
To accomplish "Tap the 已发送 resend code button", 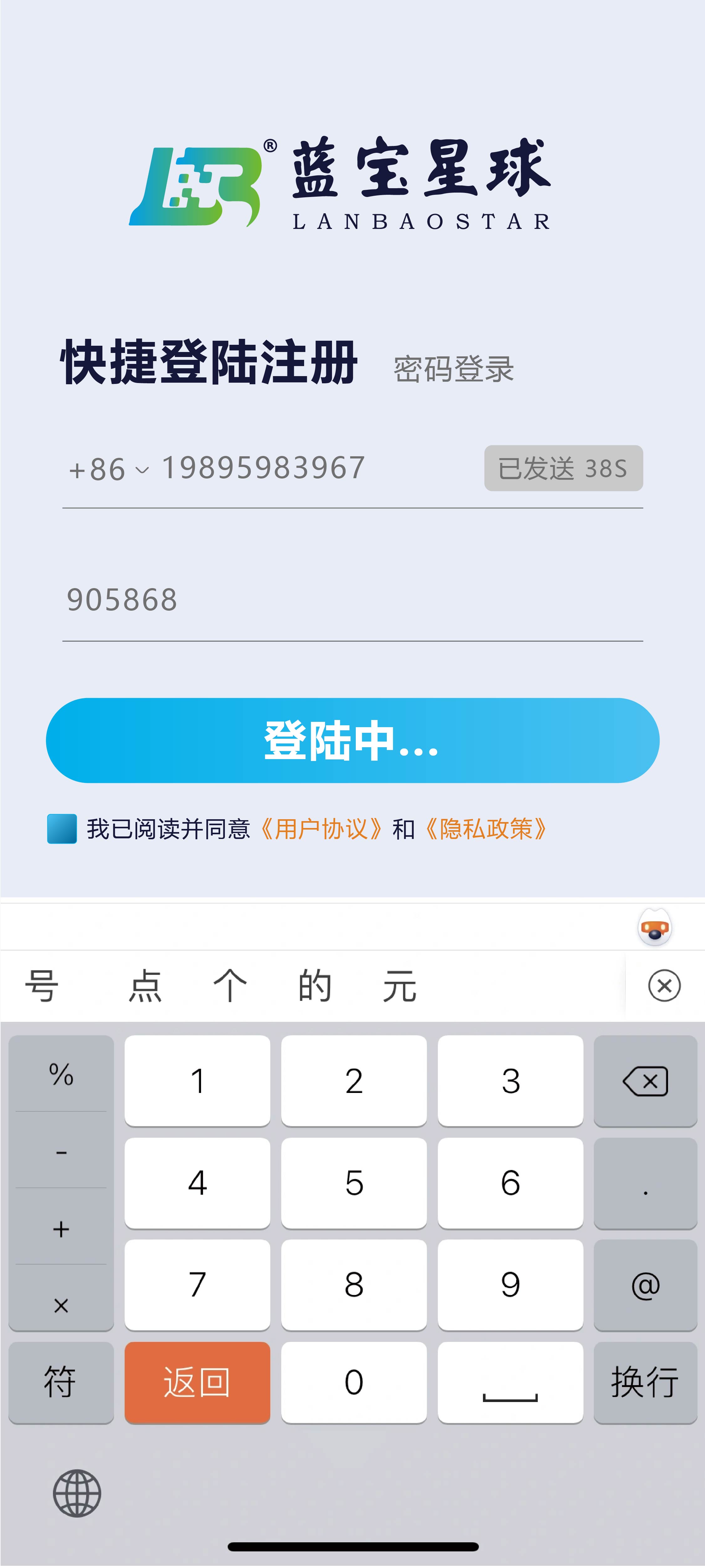I will click(x=563, y=468).
